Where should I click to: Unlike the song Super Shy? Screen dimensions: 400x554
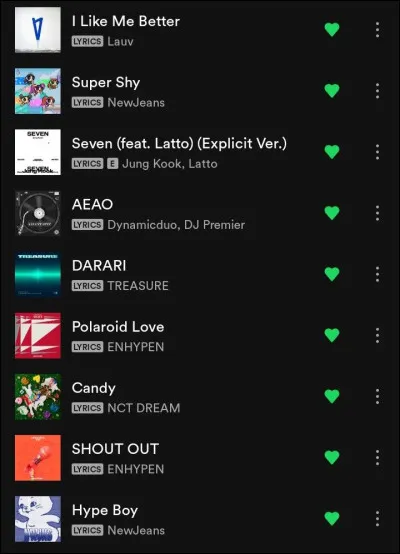[332, 90]
